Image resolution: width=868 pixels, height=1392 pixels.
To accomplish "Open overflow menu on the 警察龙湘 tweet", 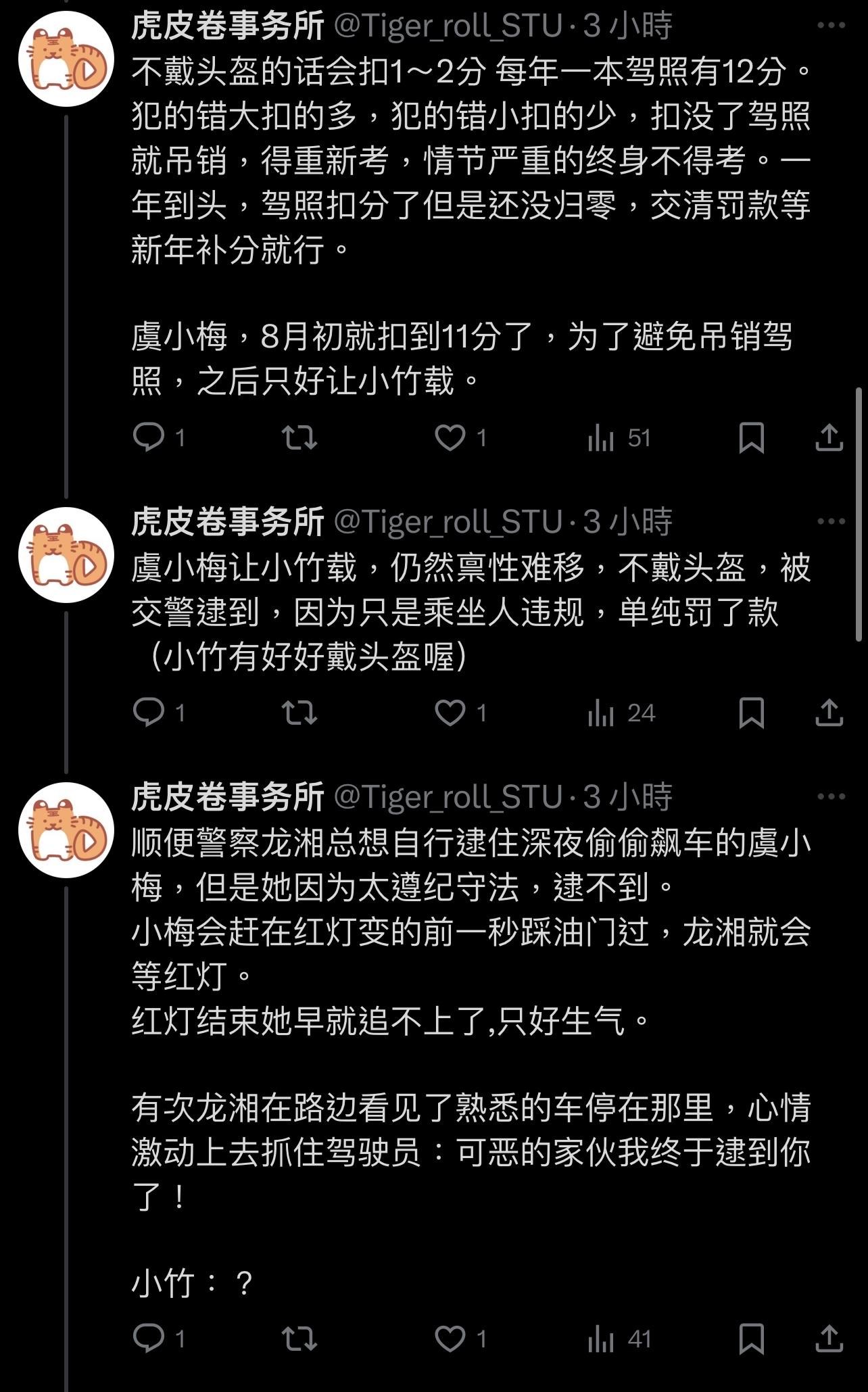I will (x=831, y=796).
